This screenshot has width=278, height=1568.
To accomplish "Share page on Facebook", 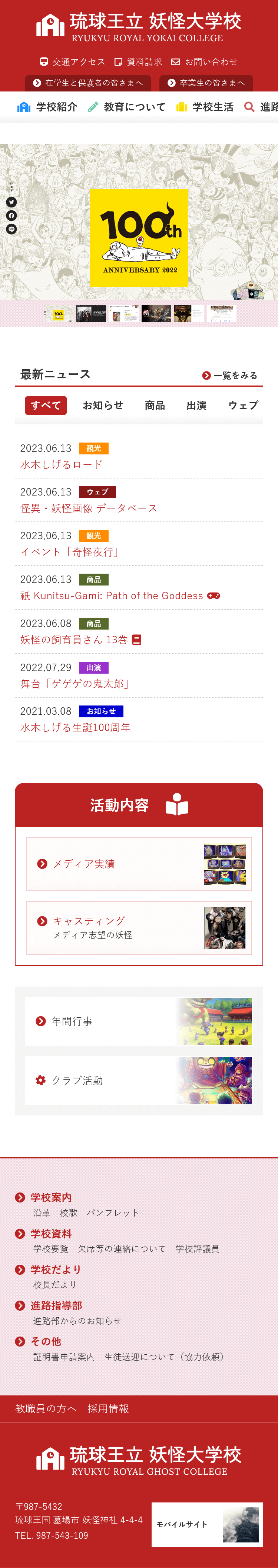I will [11, 216].
